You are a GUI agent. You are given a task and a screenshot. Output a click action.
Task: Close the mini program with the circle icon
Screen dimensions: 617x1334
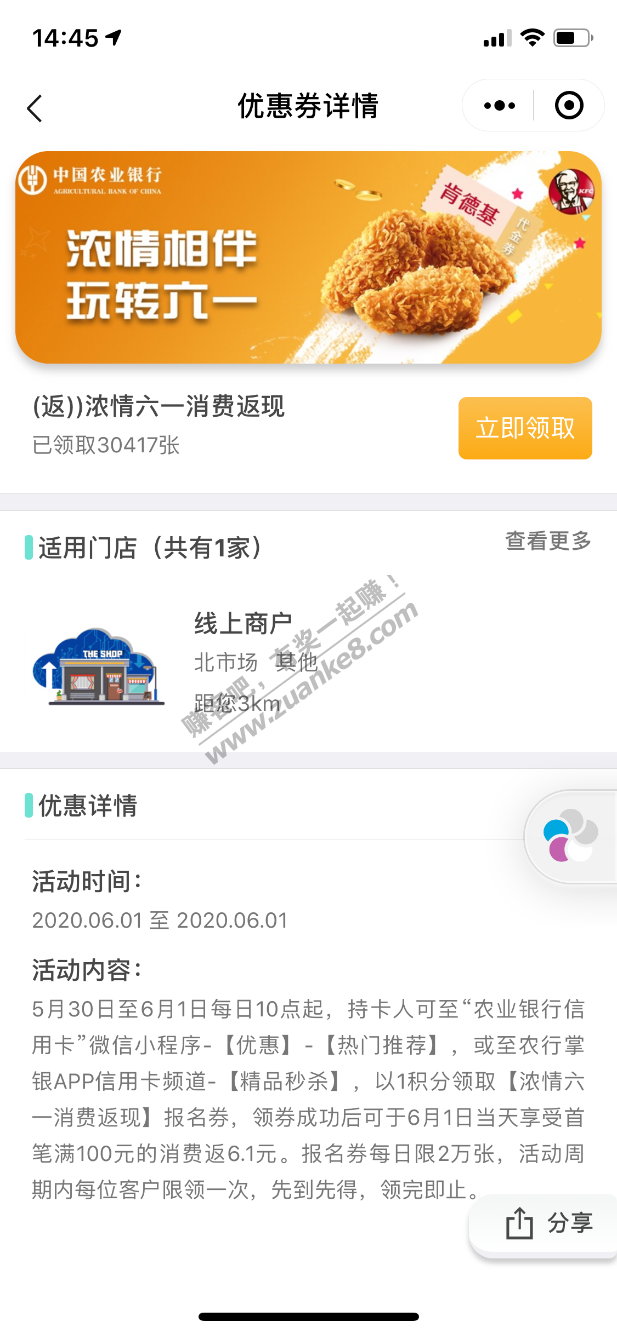tap(569, 106)
